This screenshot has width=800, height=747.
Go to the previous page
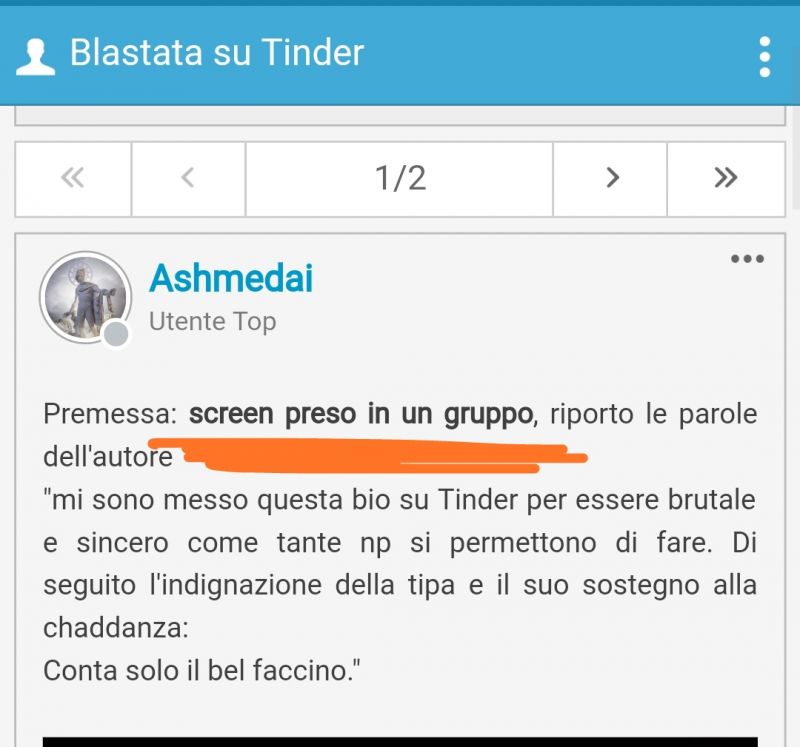pyautogui.click(x=187, y=179)
